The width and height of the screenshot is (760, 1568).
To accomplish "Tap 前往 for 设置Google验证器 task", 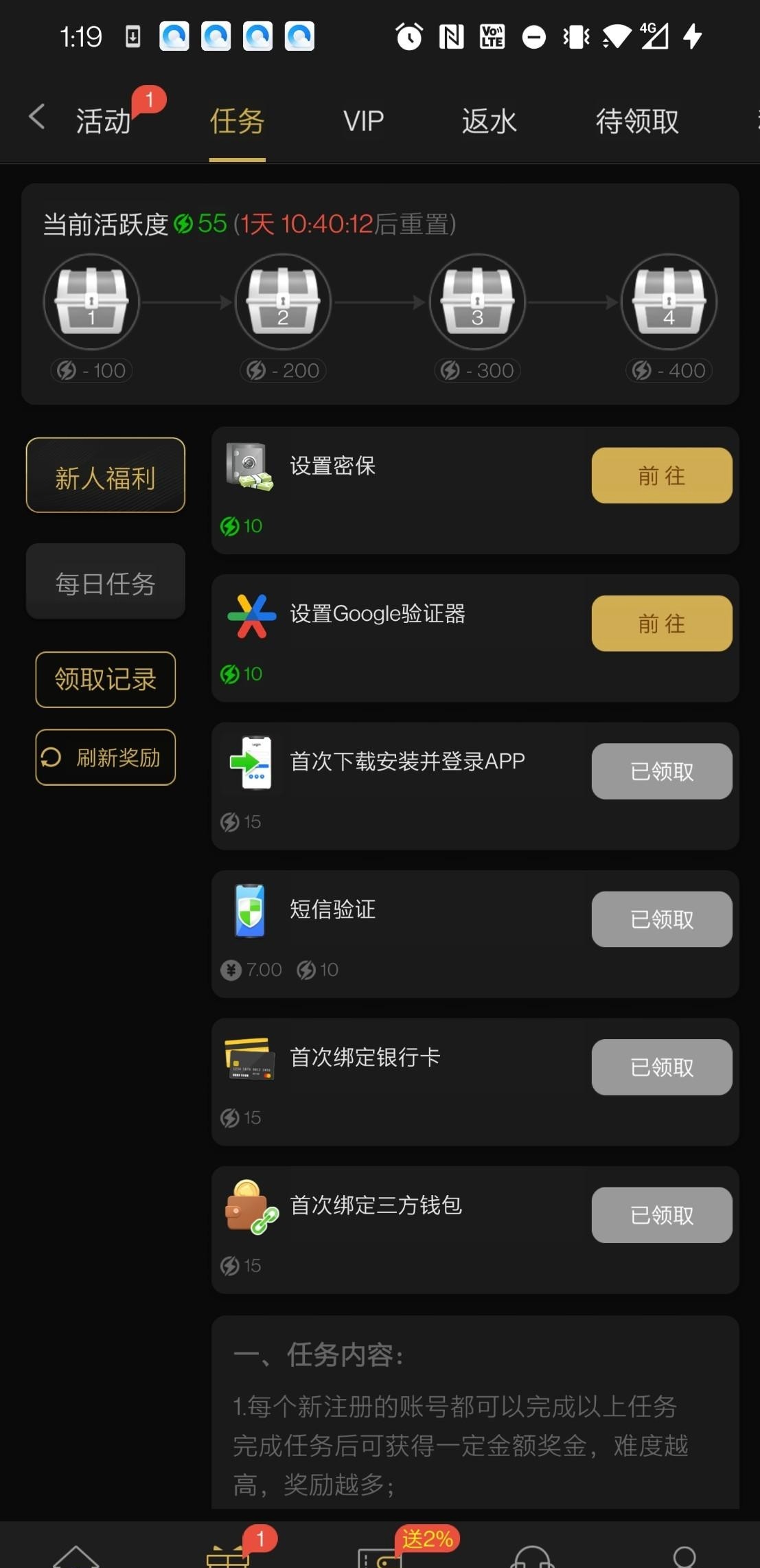I will (x=662, y=623).
